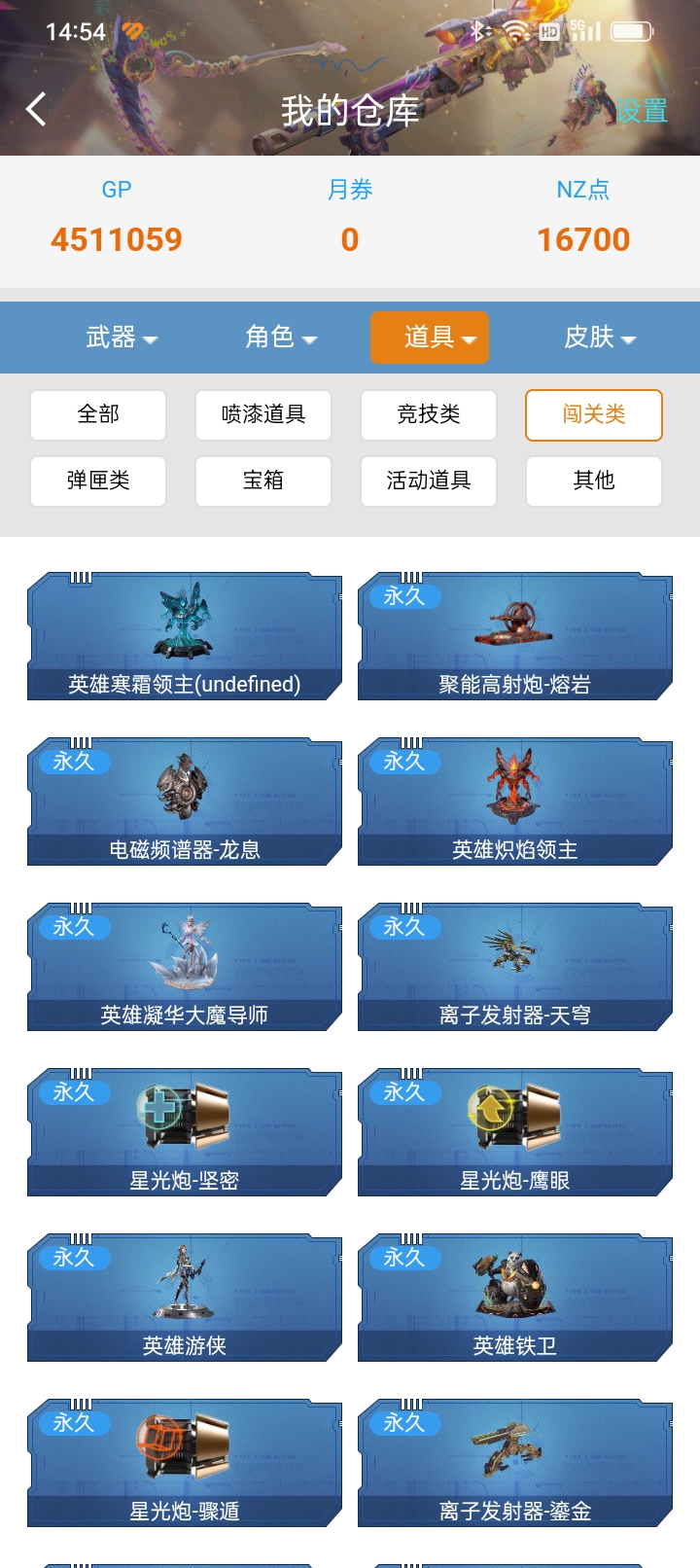
Task: Filter by 喷漆道具
Action: (263, 415)
